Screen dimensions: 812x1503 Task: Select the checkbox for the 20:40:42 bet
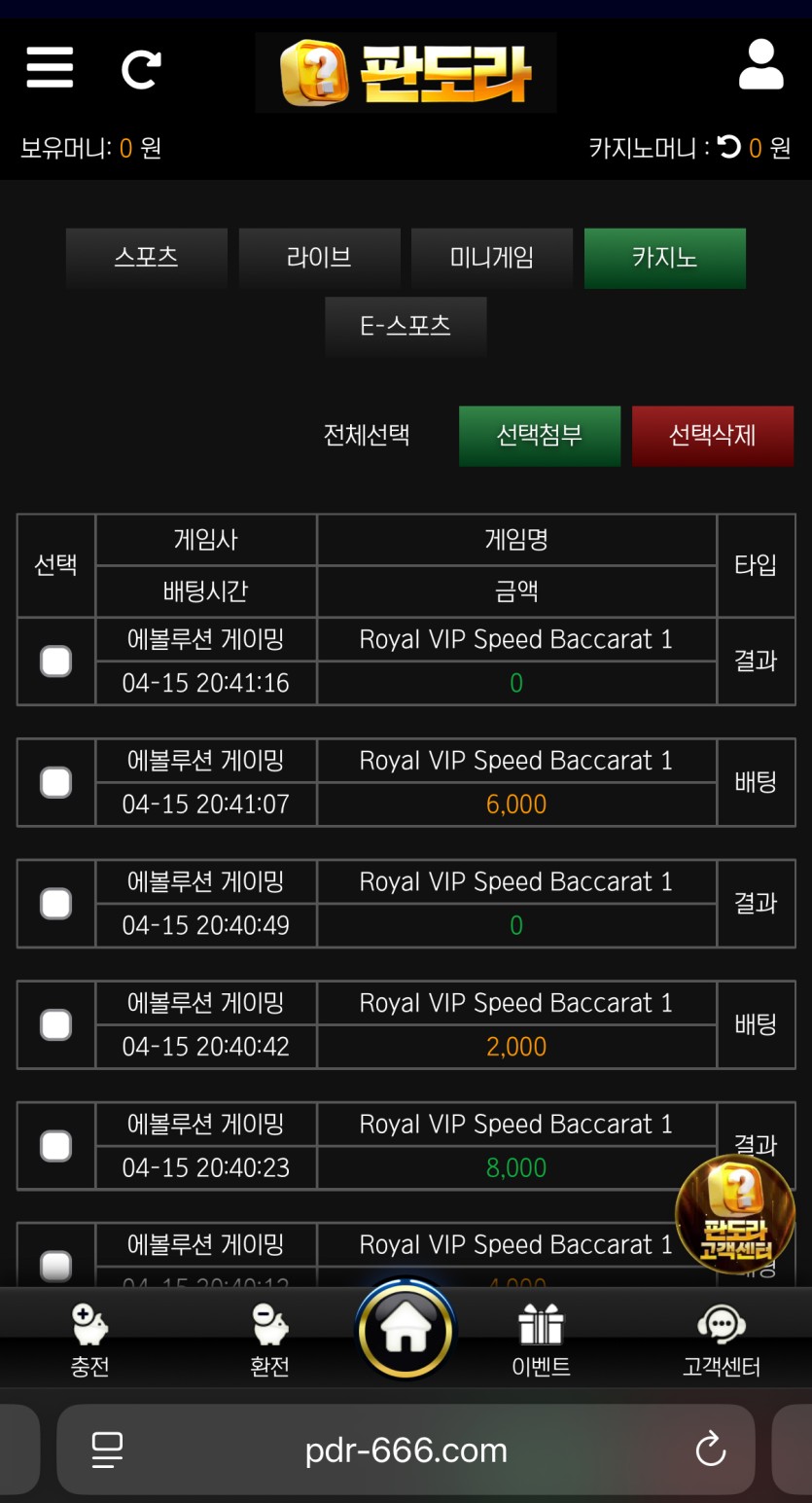55,1024
